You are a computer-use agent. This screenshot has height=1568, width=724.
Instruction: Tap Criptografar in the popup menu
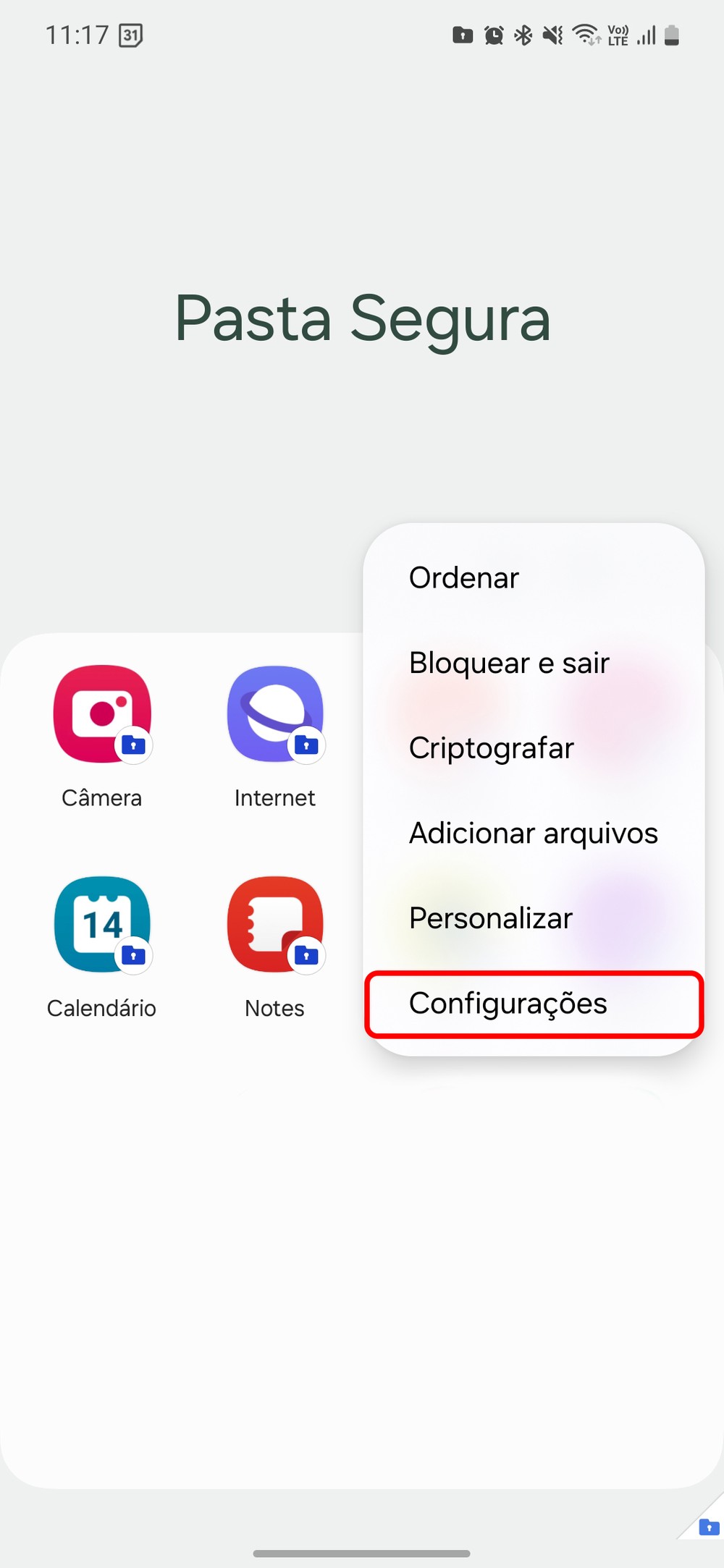point(491,748)
